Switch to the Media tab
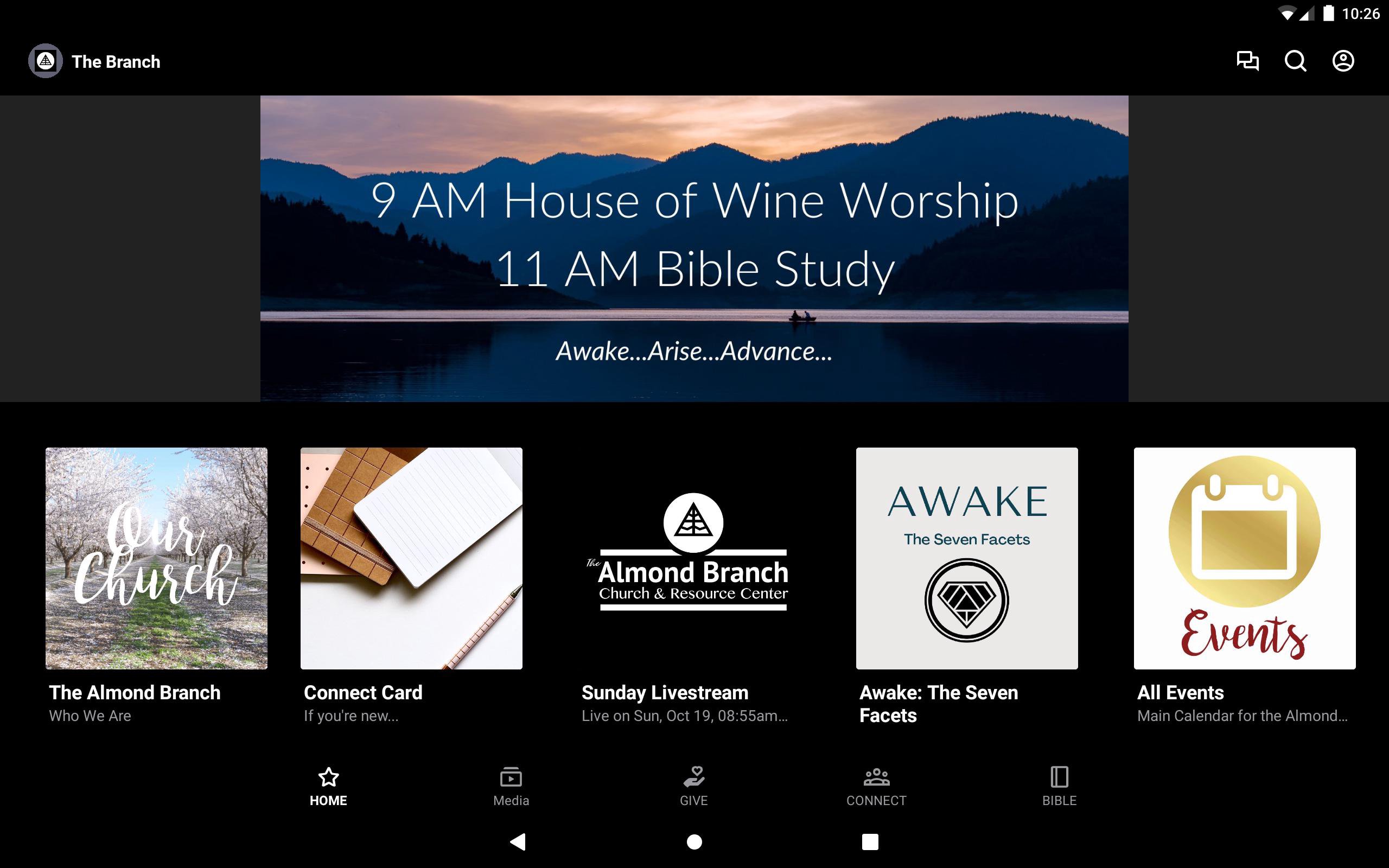Screen dimensions: 1389x868 click(511, 786)
